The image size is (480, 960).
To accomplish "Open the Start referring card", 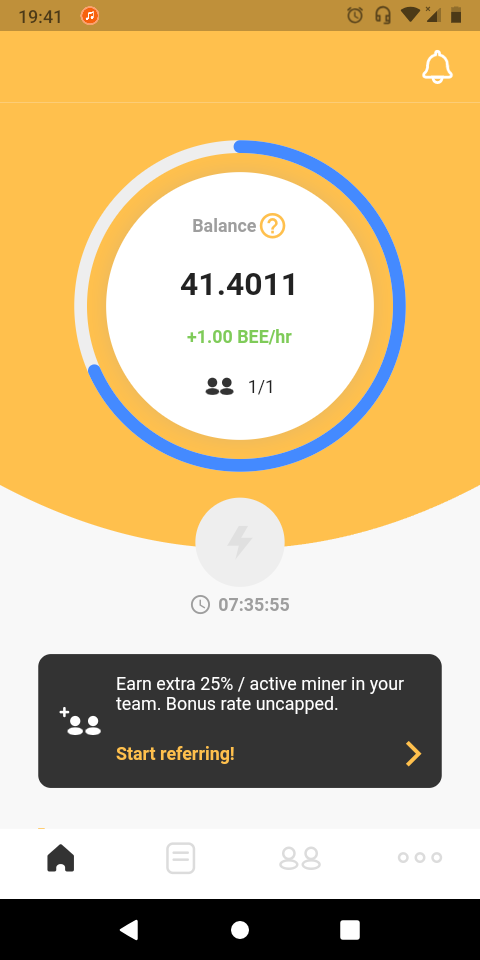I will pyautogui.click(x=240, y=721).
